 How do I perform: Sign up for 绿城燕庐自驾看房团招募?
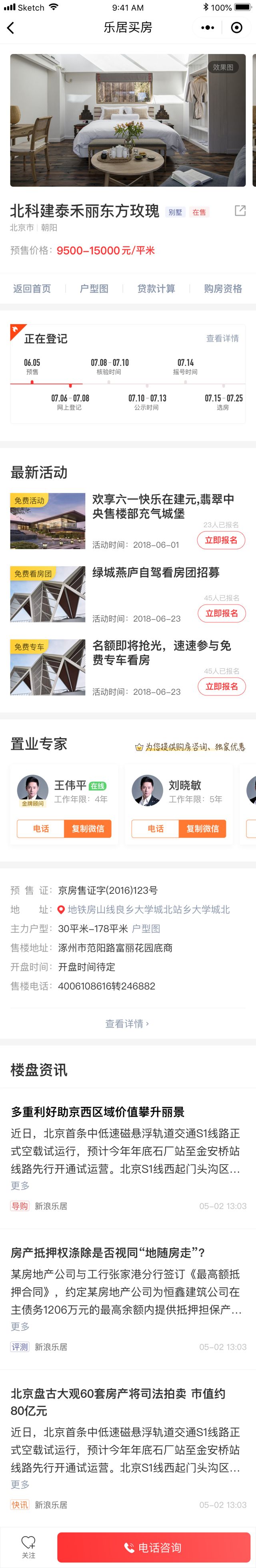tap(221, 613)
